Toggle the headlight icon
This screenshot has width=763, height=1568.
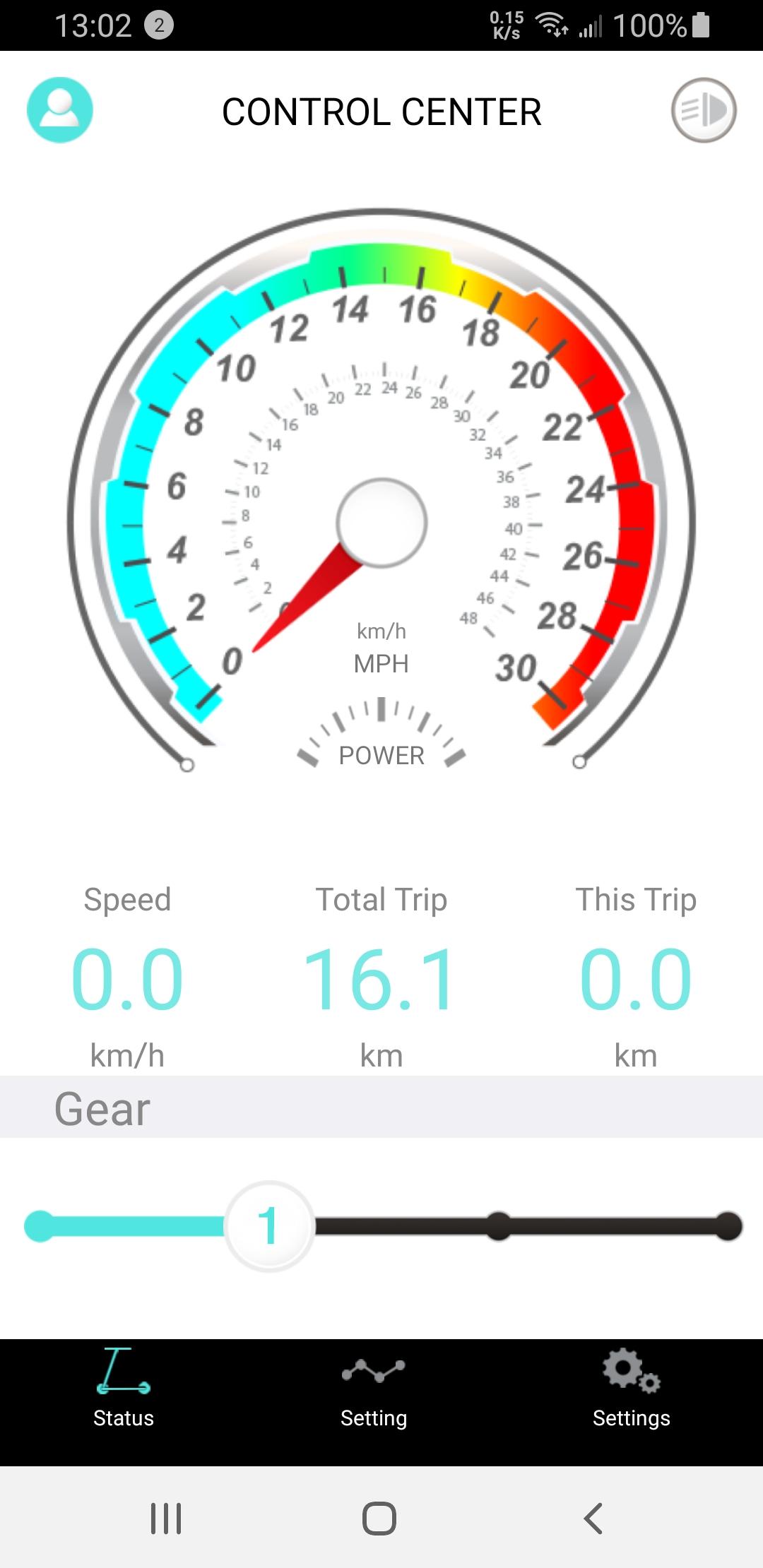pos(704,110)
